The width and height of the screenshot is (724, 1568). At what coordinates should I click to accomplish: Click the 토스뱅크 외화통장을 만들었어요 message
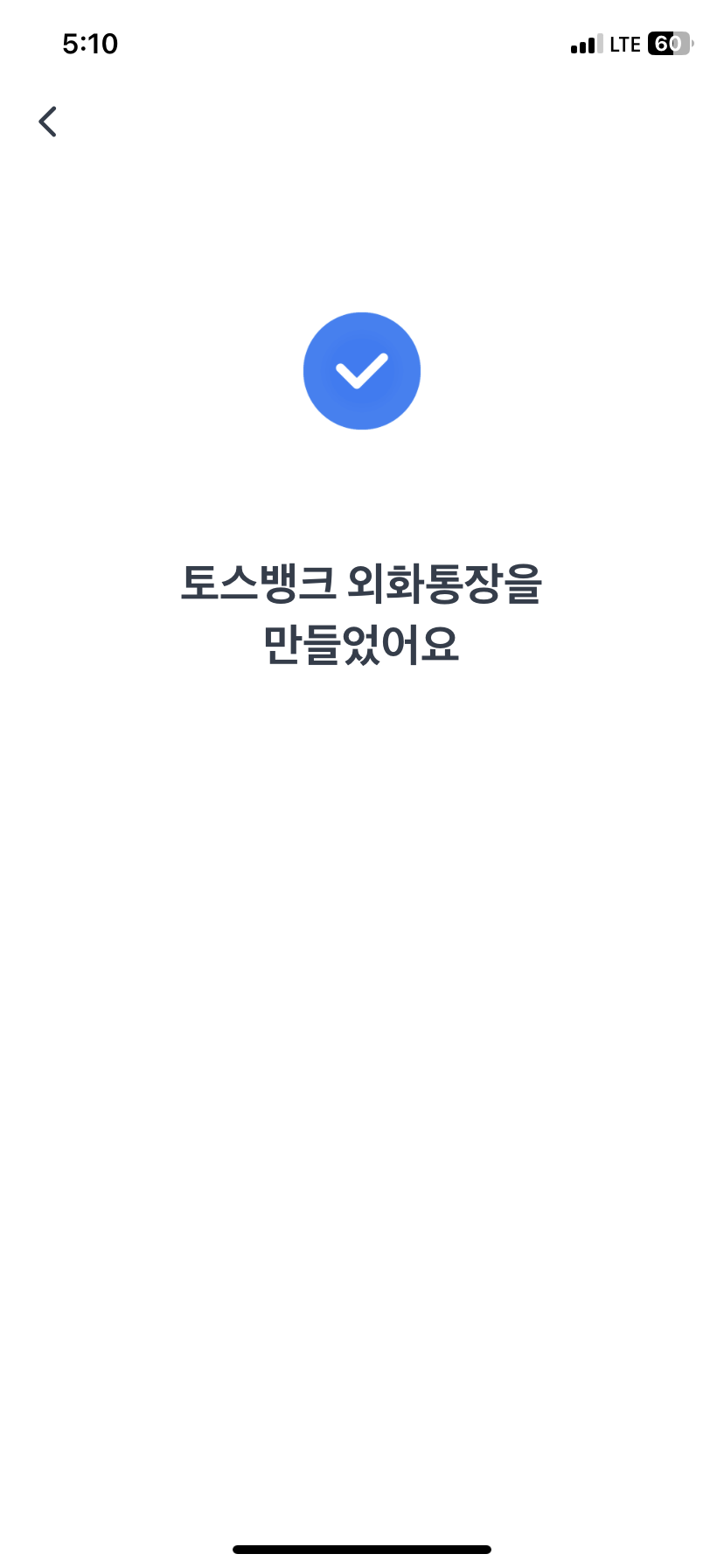tap(362, 612)
